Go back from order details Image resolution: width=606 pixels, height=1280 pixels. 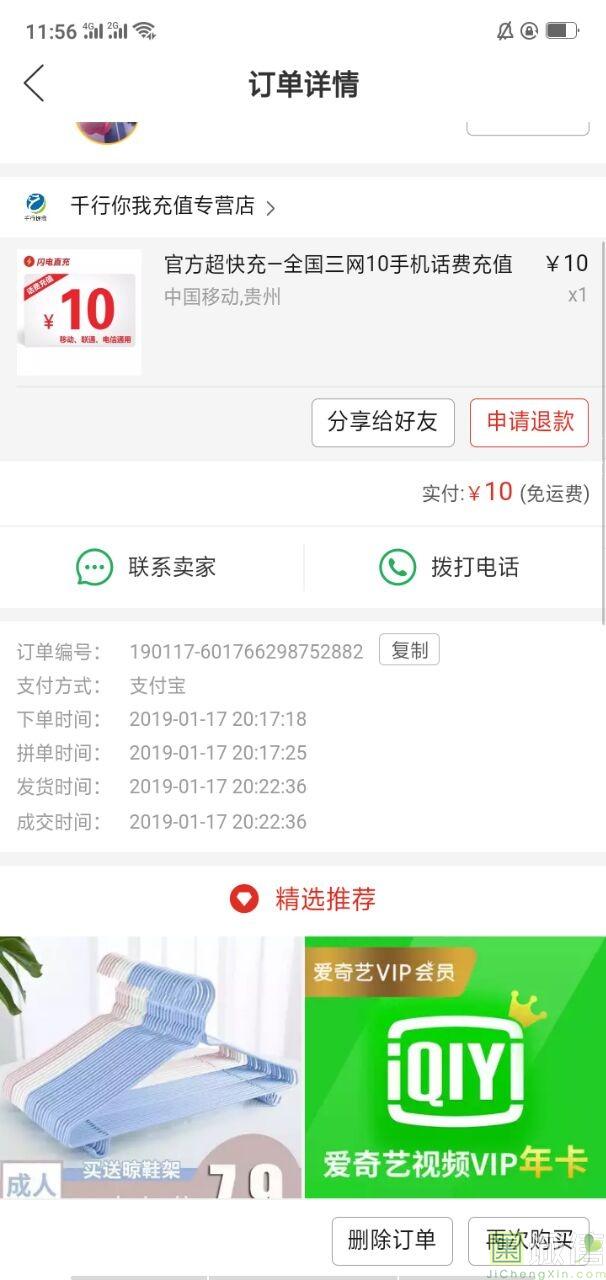[x=34, y=84]
